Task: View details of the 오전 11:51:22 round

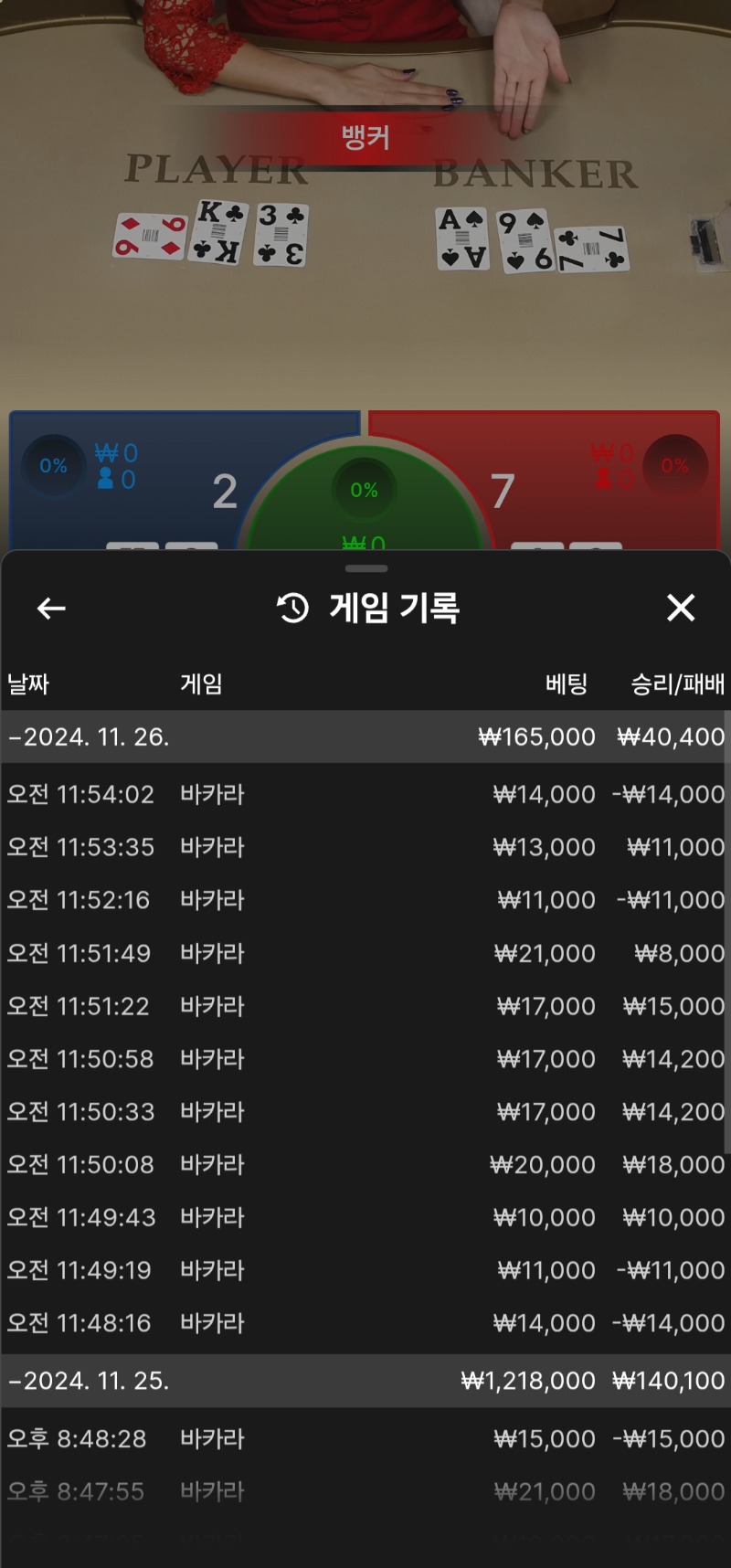Action: point(365,1006)
